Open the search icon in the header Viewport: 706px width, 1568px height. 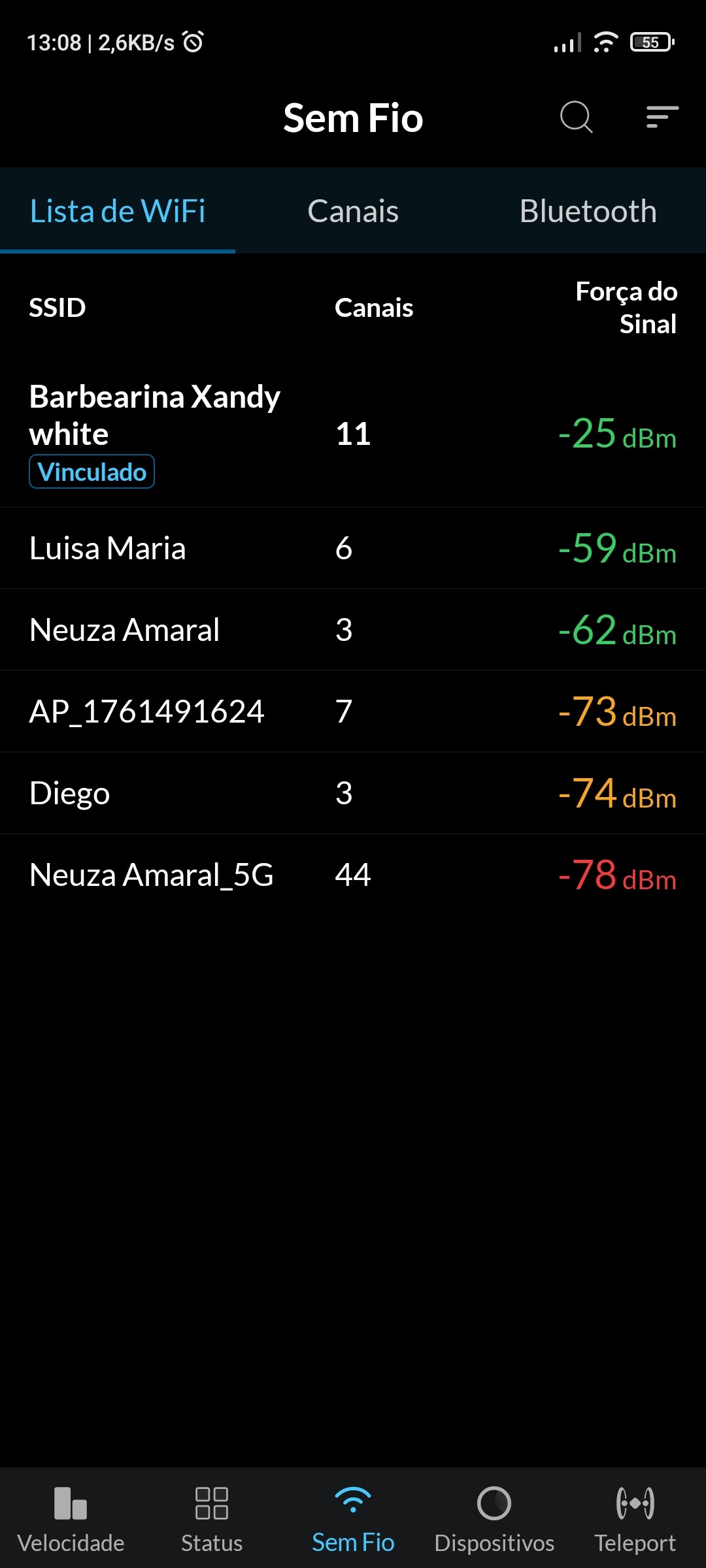576,118
